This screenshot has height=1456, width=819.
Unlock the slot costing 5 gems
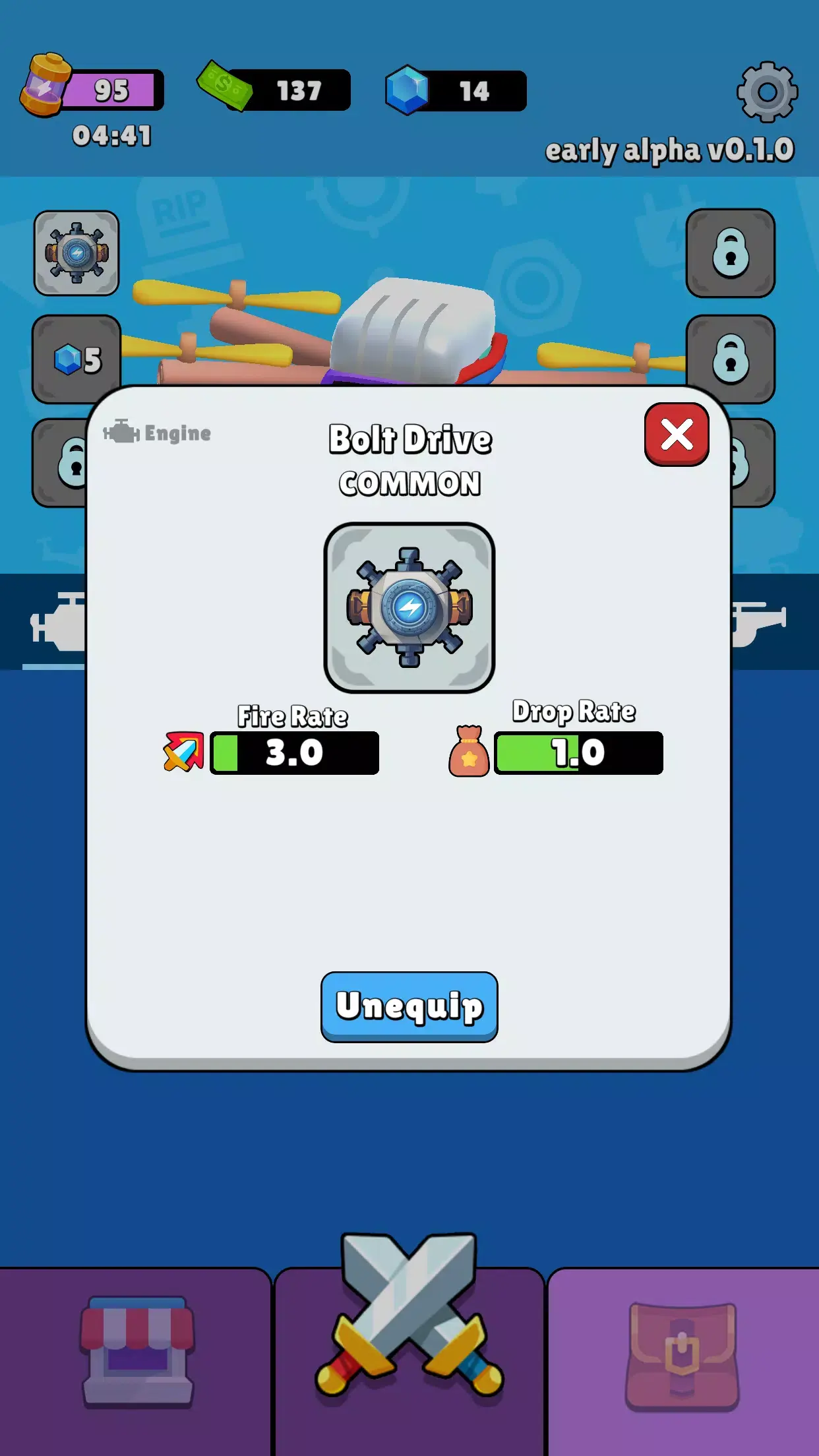pos(76,359)
